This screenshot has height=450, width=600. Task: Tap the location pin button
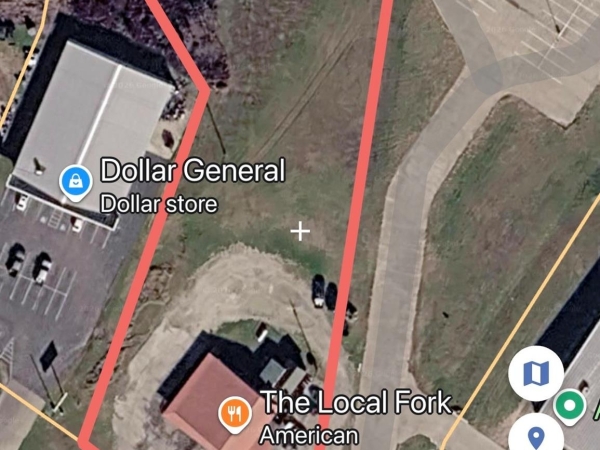pos(536,435)
